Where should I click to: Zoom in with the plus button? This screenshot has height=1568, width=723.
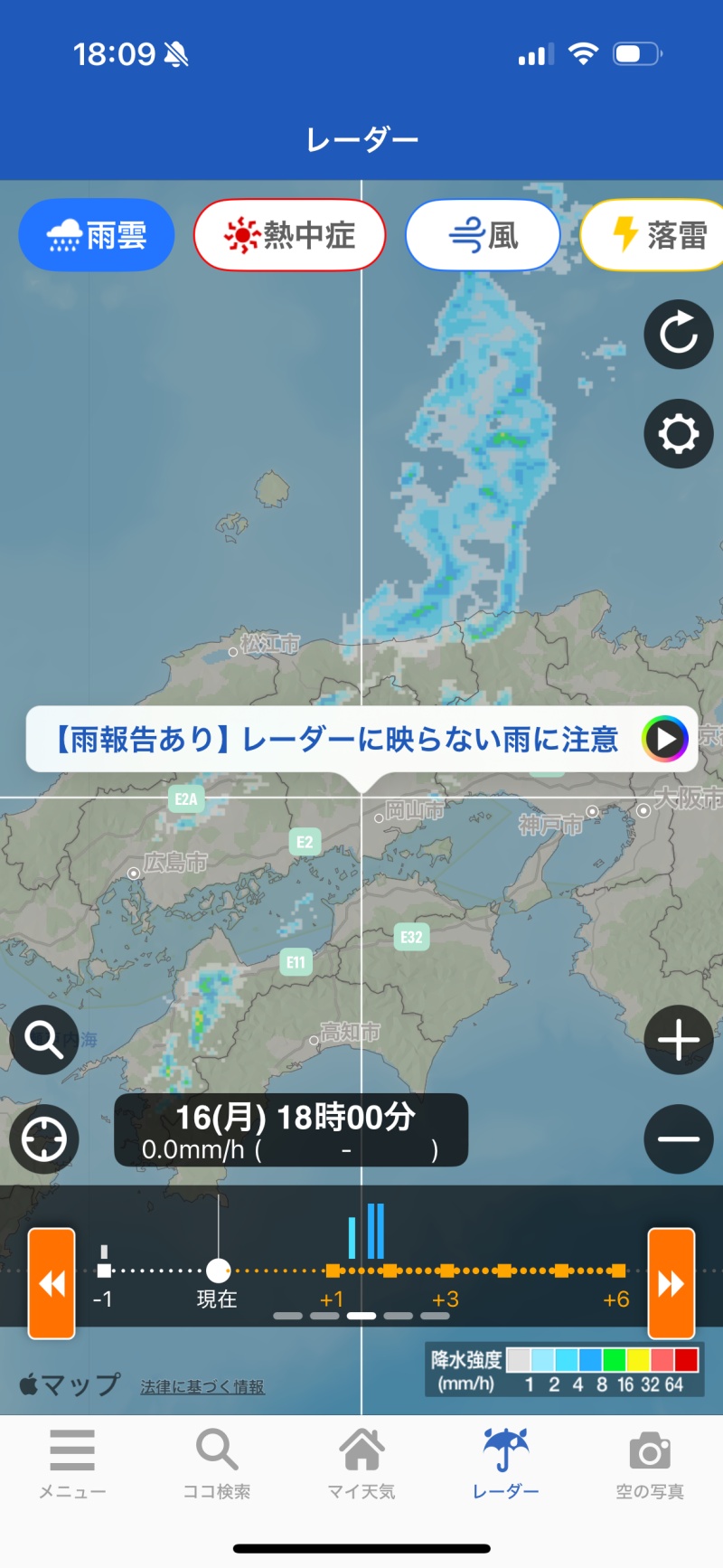[x=679, y=1040]
